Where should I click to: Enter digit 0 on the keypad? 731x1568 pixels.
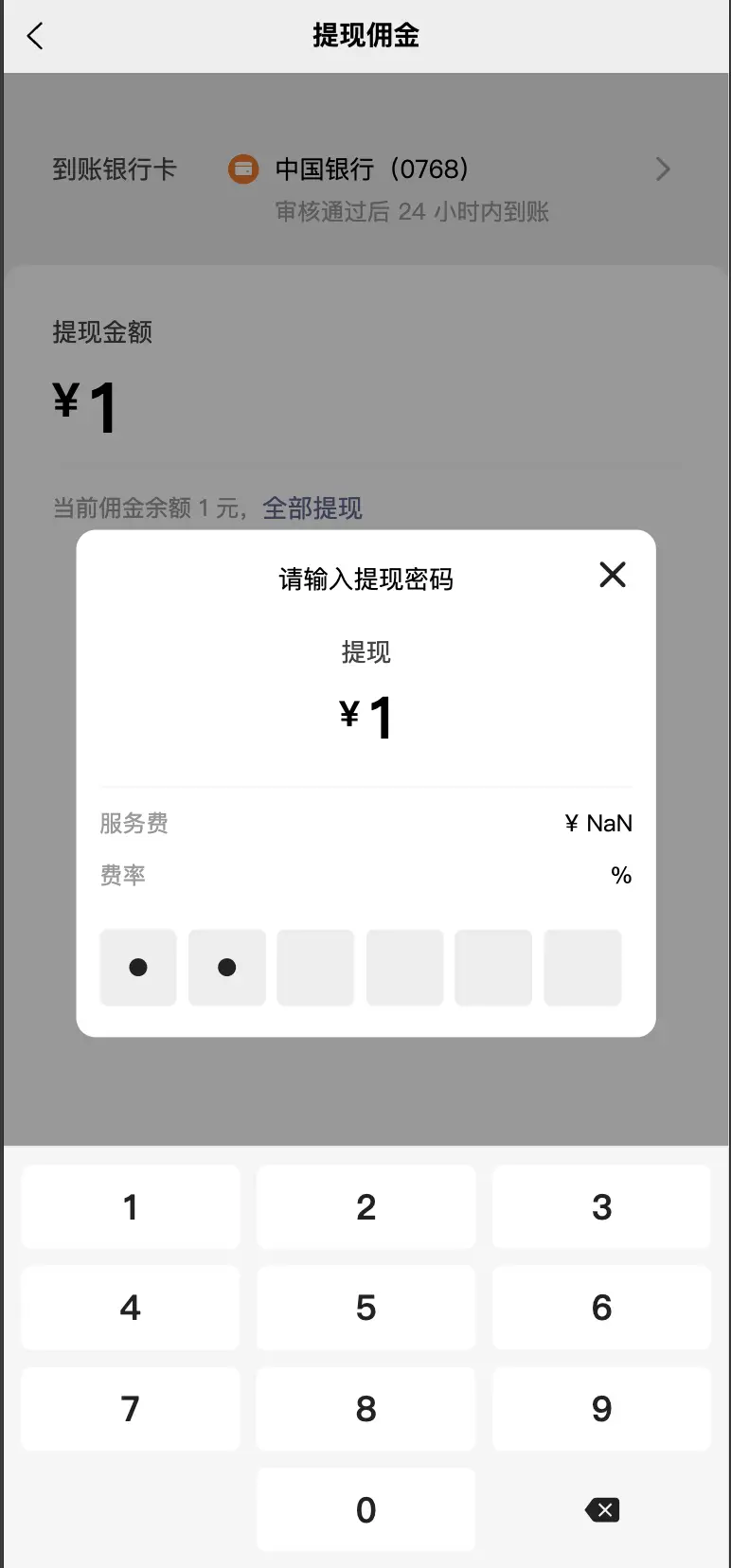pos(365,1509)
